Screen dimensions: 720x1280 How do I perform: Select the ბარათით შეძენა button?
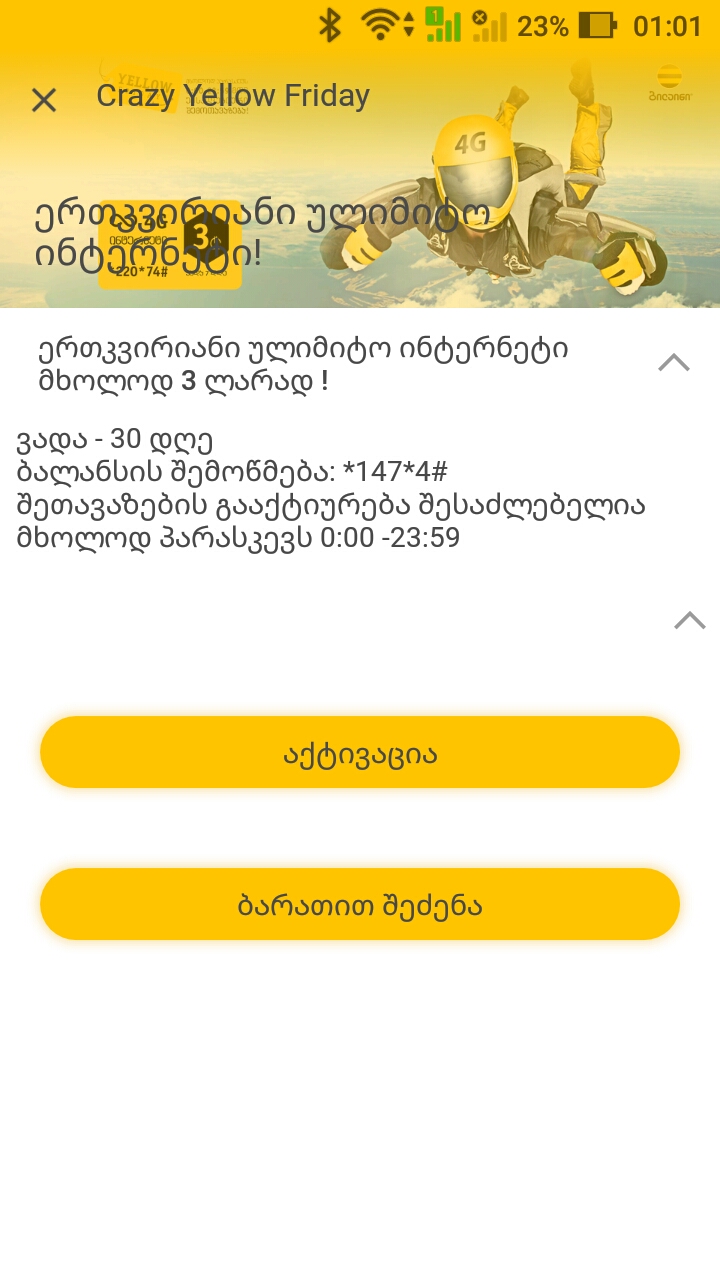(360, 904)
